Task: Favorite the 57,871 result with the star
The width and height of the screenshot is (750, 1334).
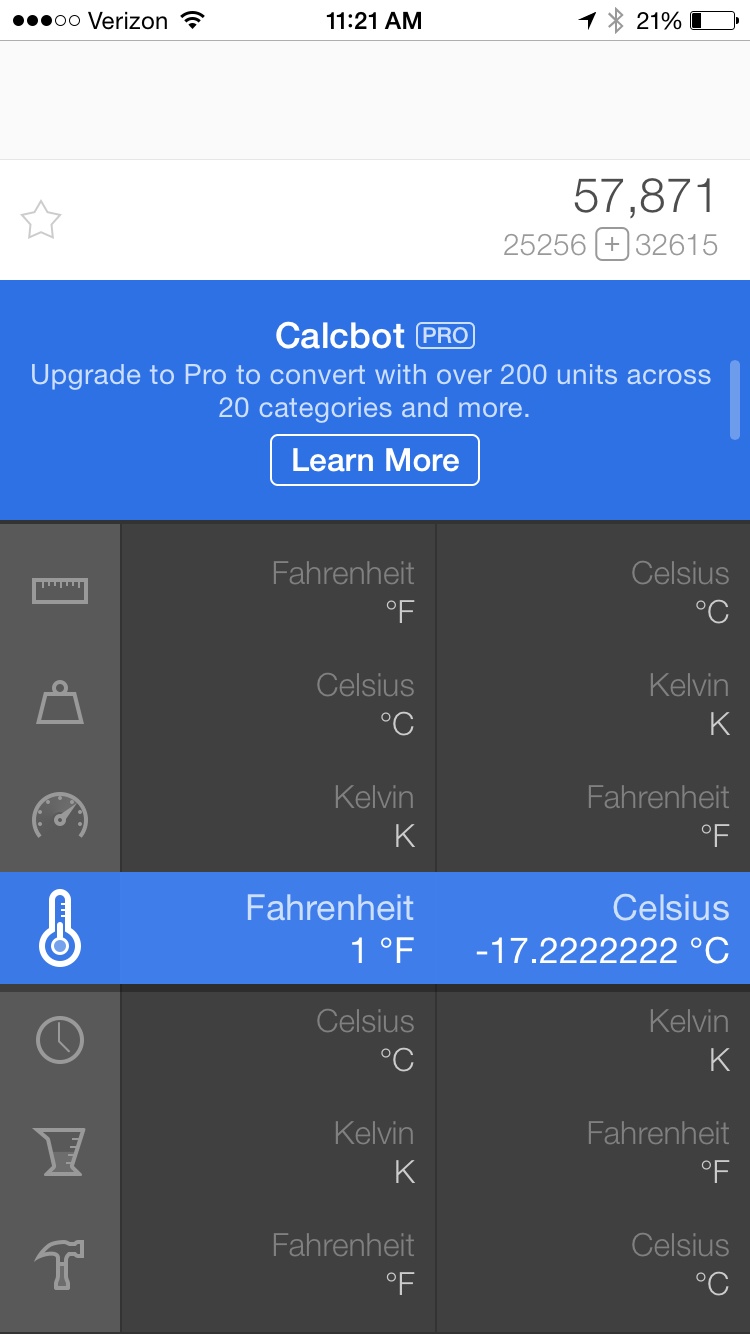Action: 41,220
